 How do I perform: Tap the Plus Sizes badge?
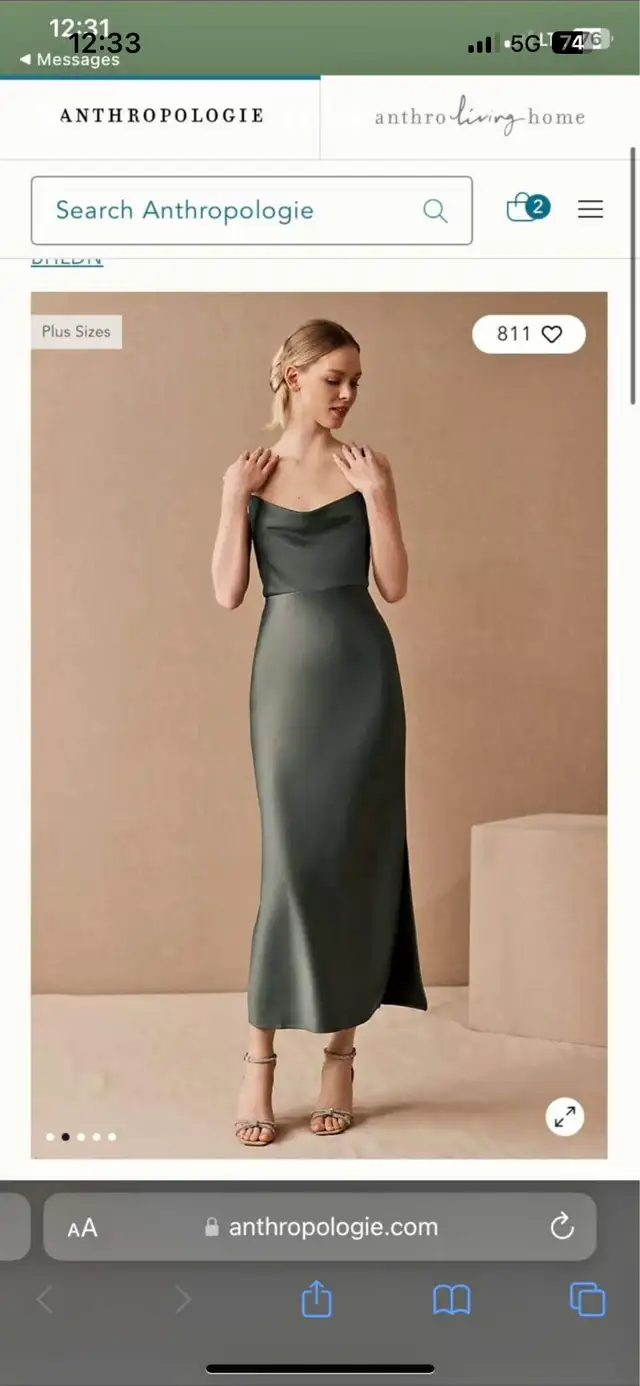pyautogui.click(x=76, y=332)
